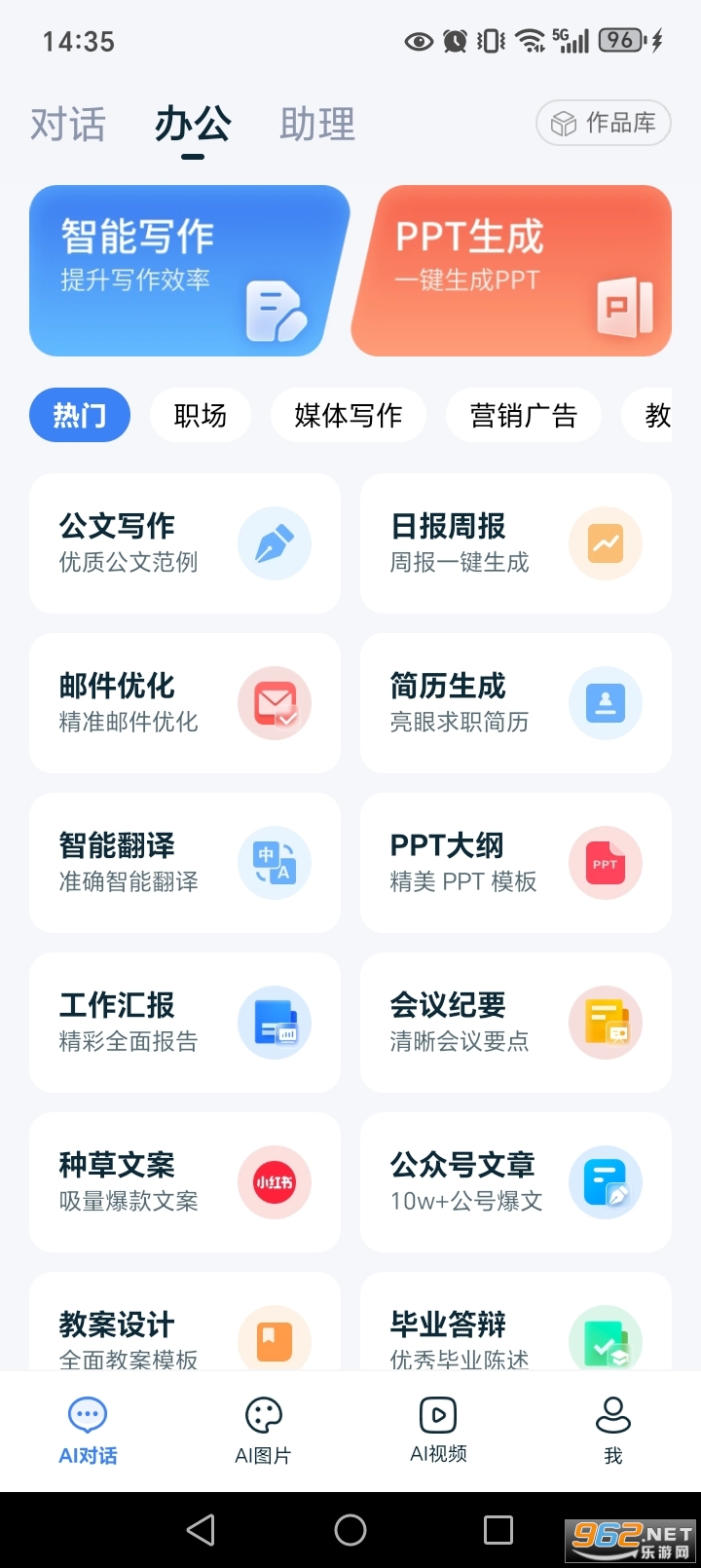Click the 日报周报 chart icon
This screenshot has width=701, height=1568.
606,543
